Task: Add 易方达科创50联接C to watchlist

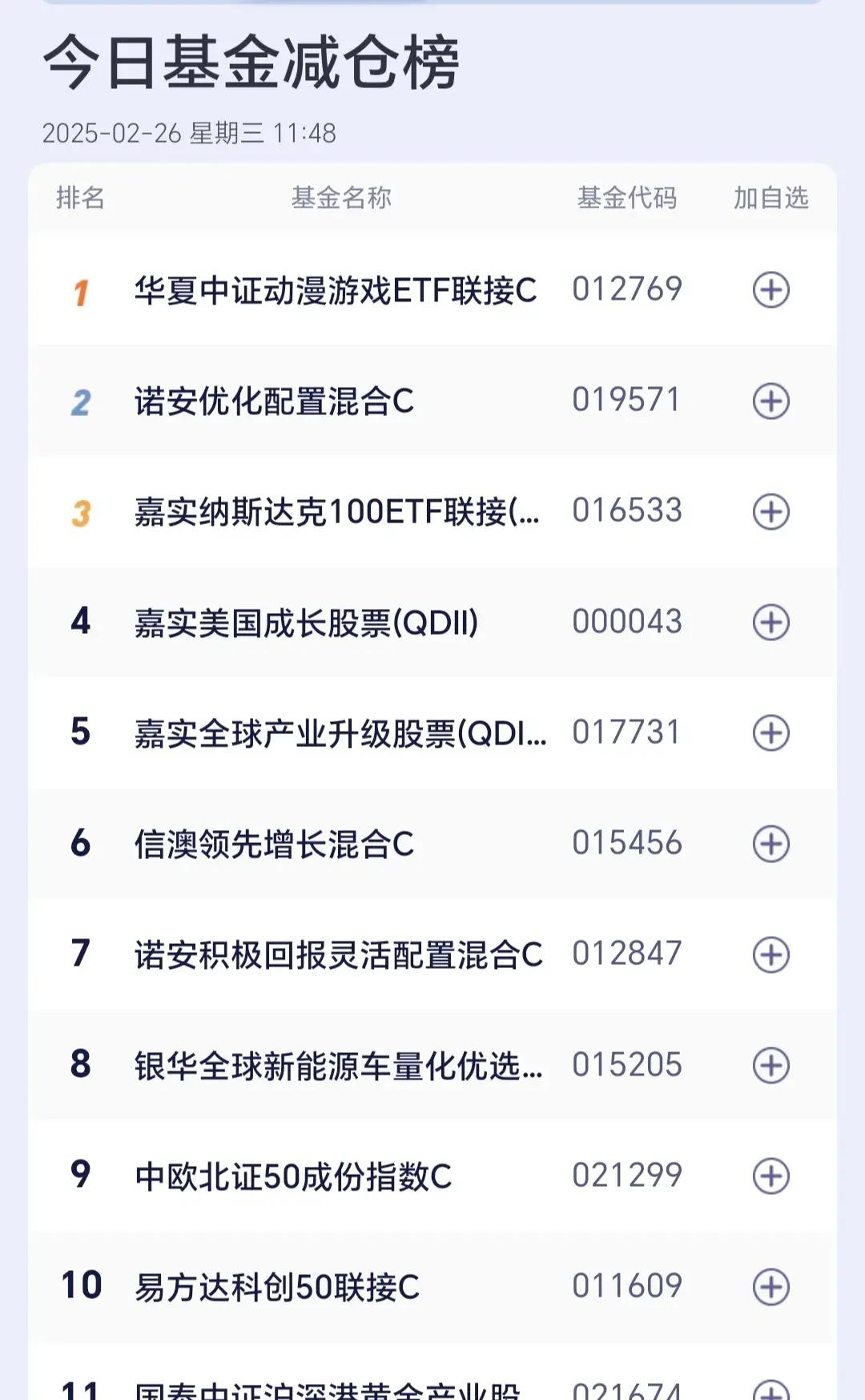Action: (770, 1287)
